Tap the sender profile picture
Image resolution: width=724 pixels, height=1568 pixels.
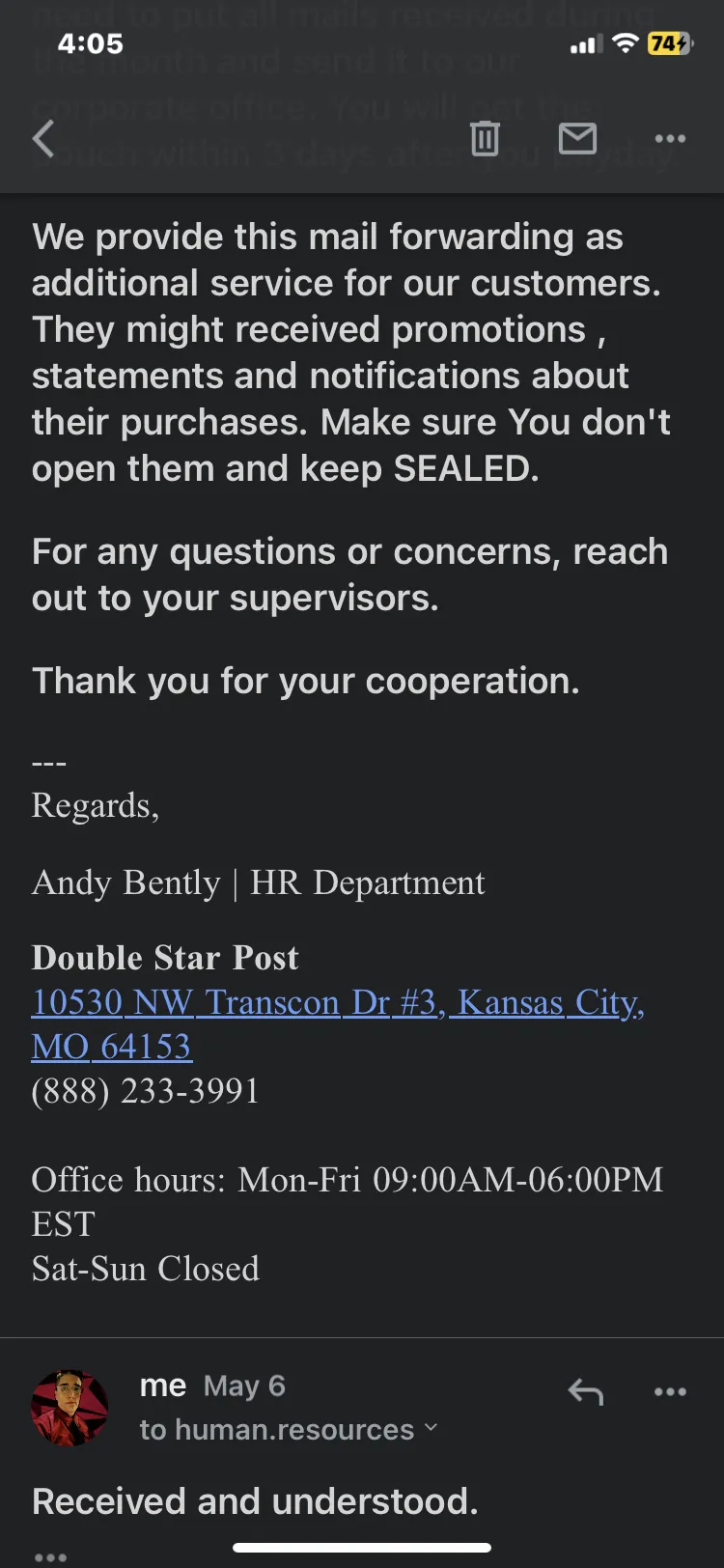tap(70, 1408)
